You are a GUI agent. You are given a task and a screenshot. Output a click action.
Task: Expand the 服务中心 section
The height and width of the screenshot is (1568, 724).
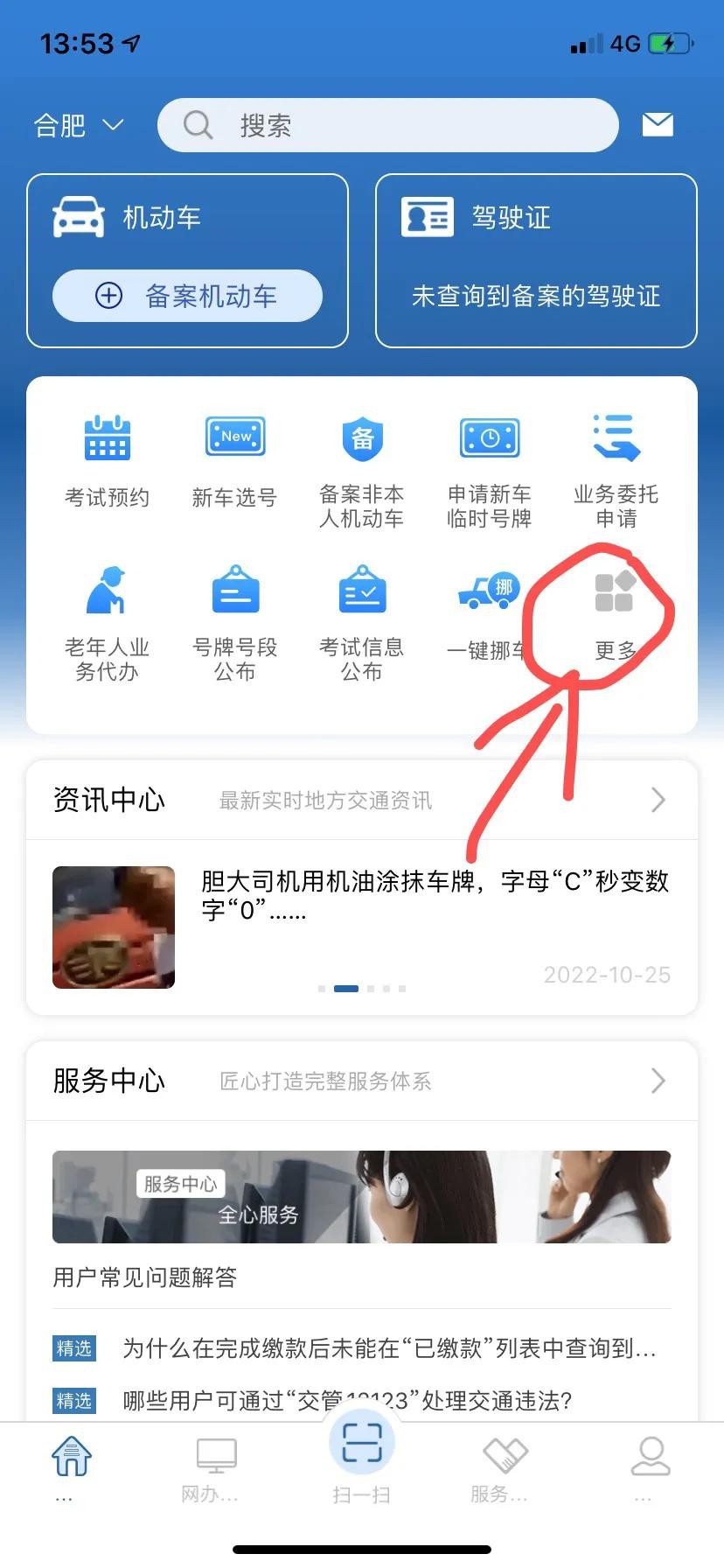[x=658, y=1081]
